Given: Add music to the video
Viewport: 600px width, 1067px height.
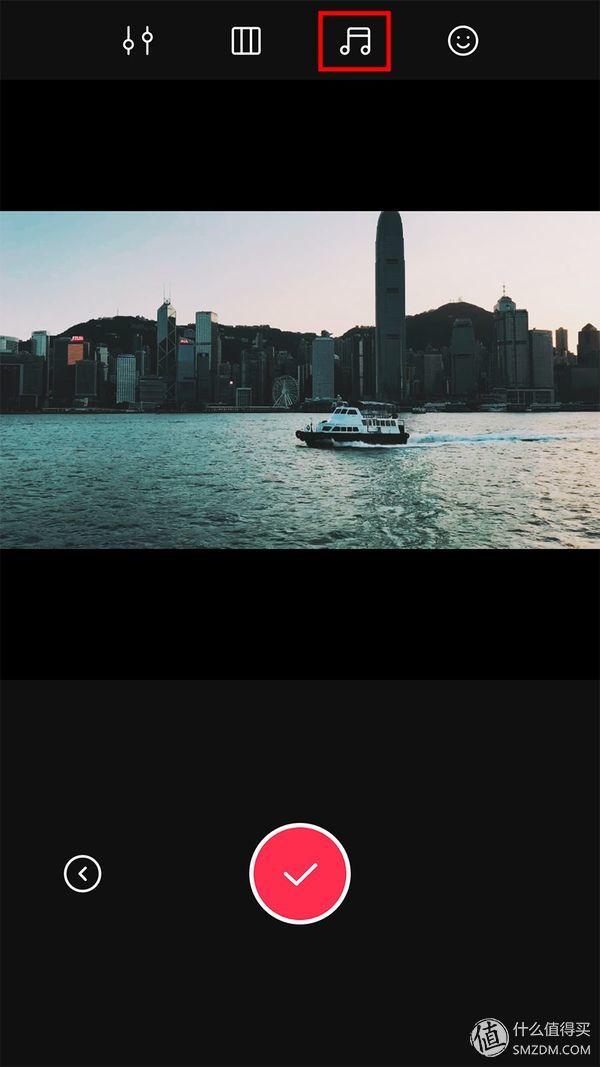Looking at the screenshot, I should pyautogui.click(x=354, y=41).
